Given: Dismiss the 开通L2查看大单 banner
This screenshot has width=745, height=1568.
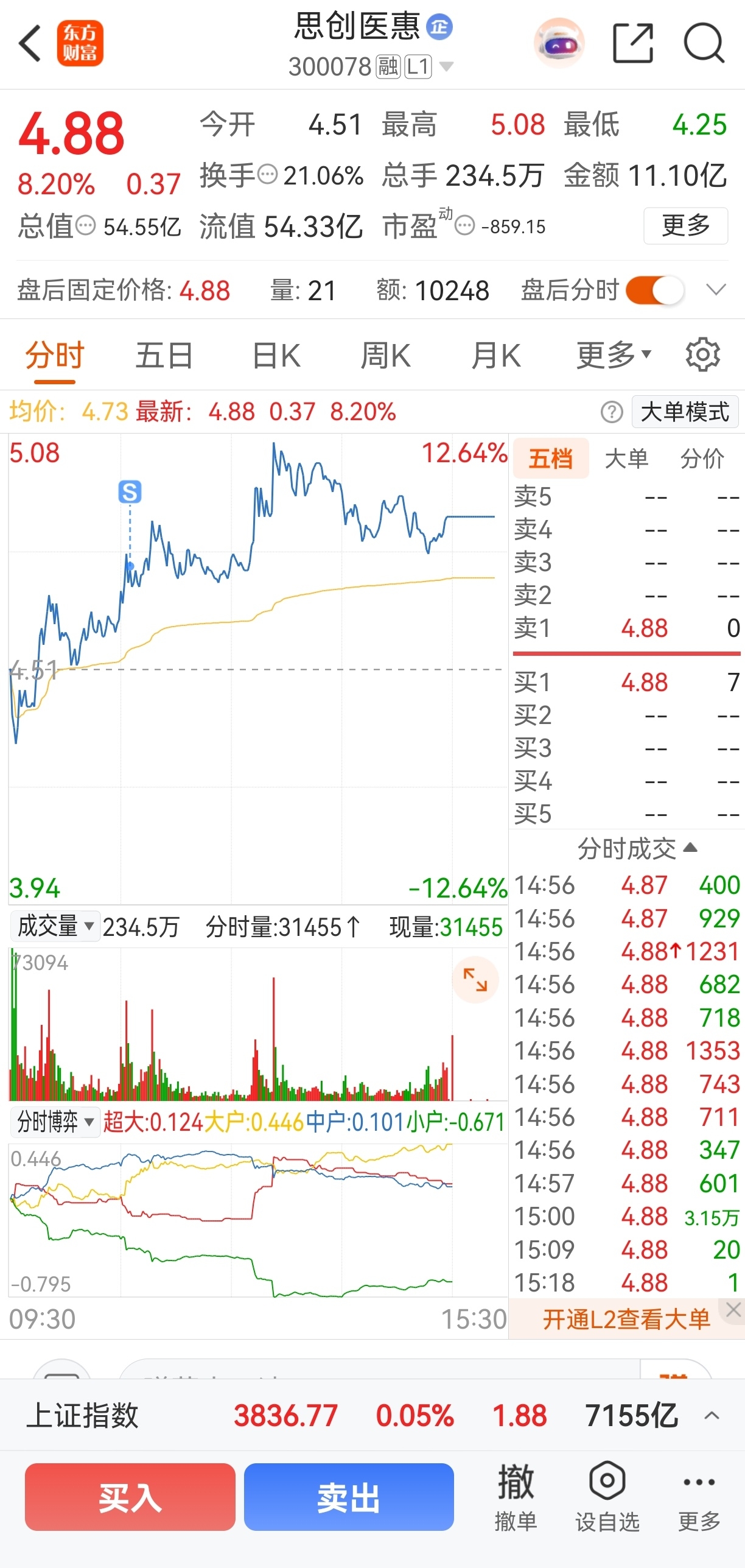Looking at the screenshot, I should click(733, 1310).
